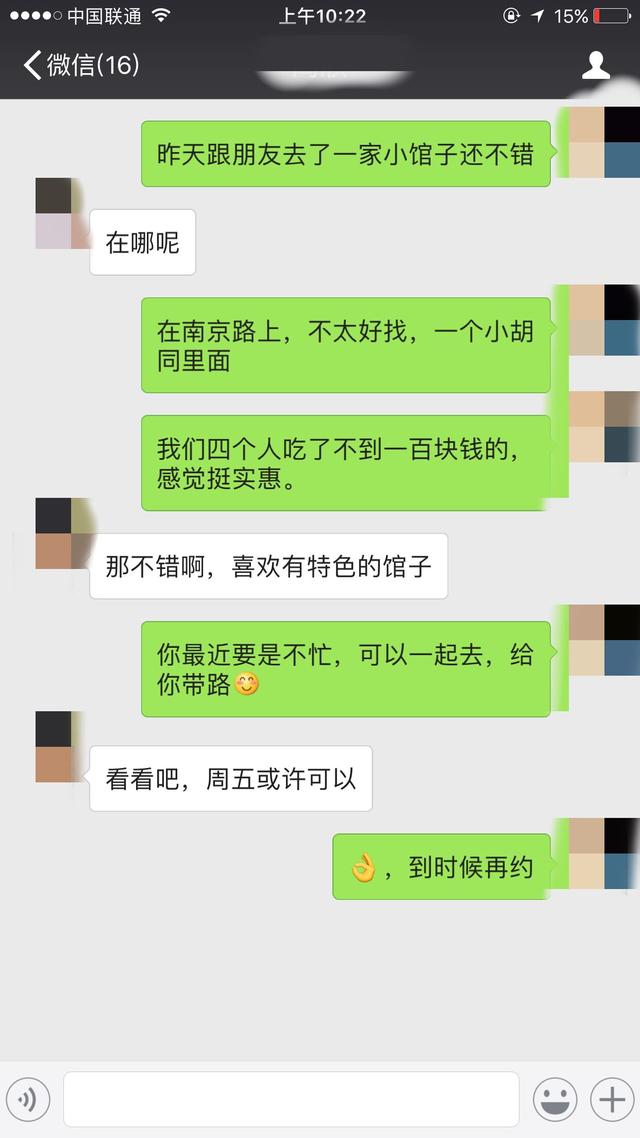
Task: Go back to the WeChat chat list
Action: 80,66
